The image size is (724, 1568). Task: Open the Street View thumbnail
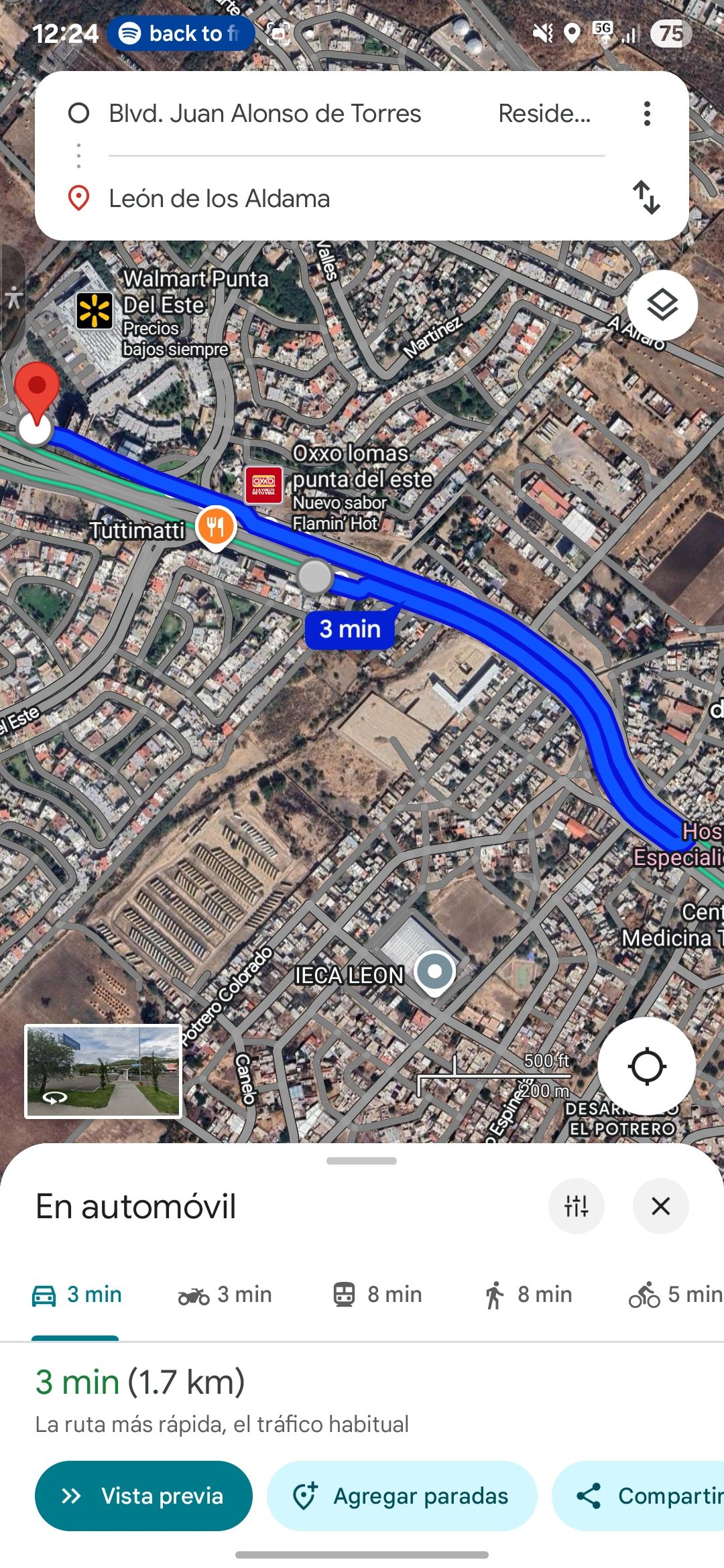[103, 1071]
